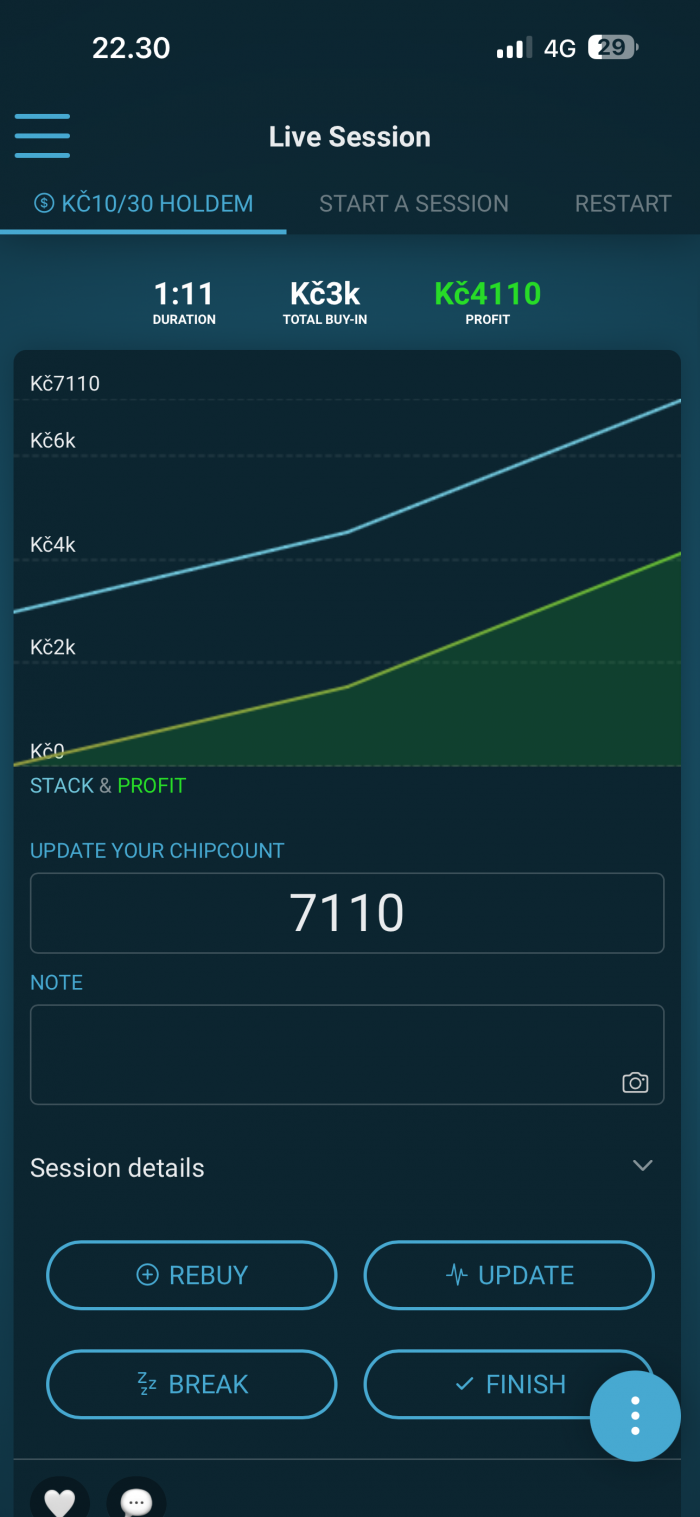Tap Update to save the chipcount

509,1275
